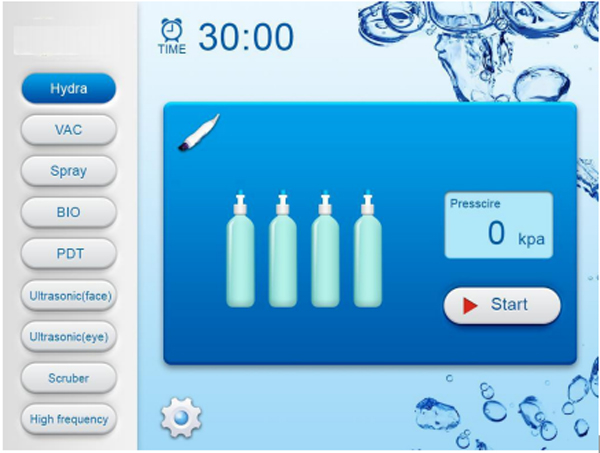Image resolution: width=600 pixels, height=453 pixels.
Task: Choose the PDT mode
Action: [x=68, y=254]
